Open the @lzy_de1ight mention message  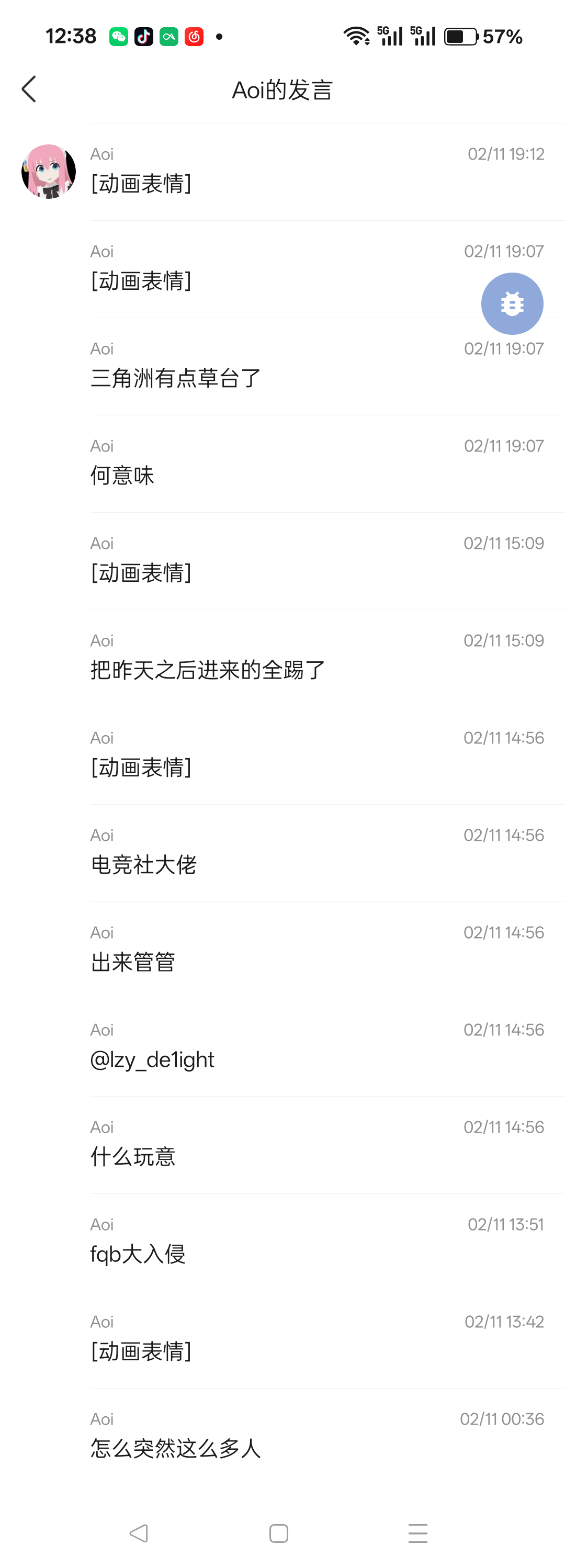pos(152,1060)
